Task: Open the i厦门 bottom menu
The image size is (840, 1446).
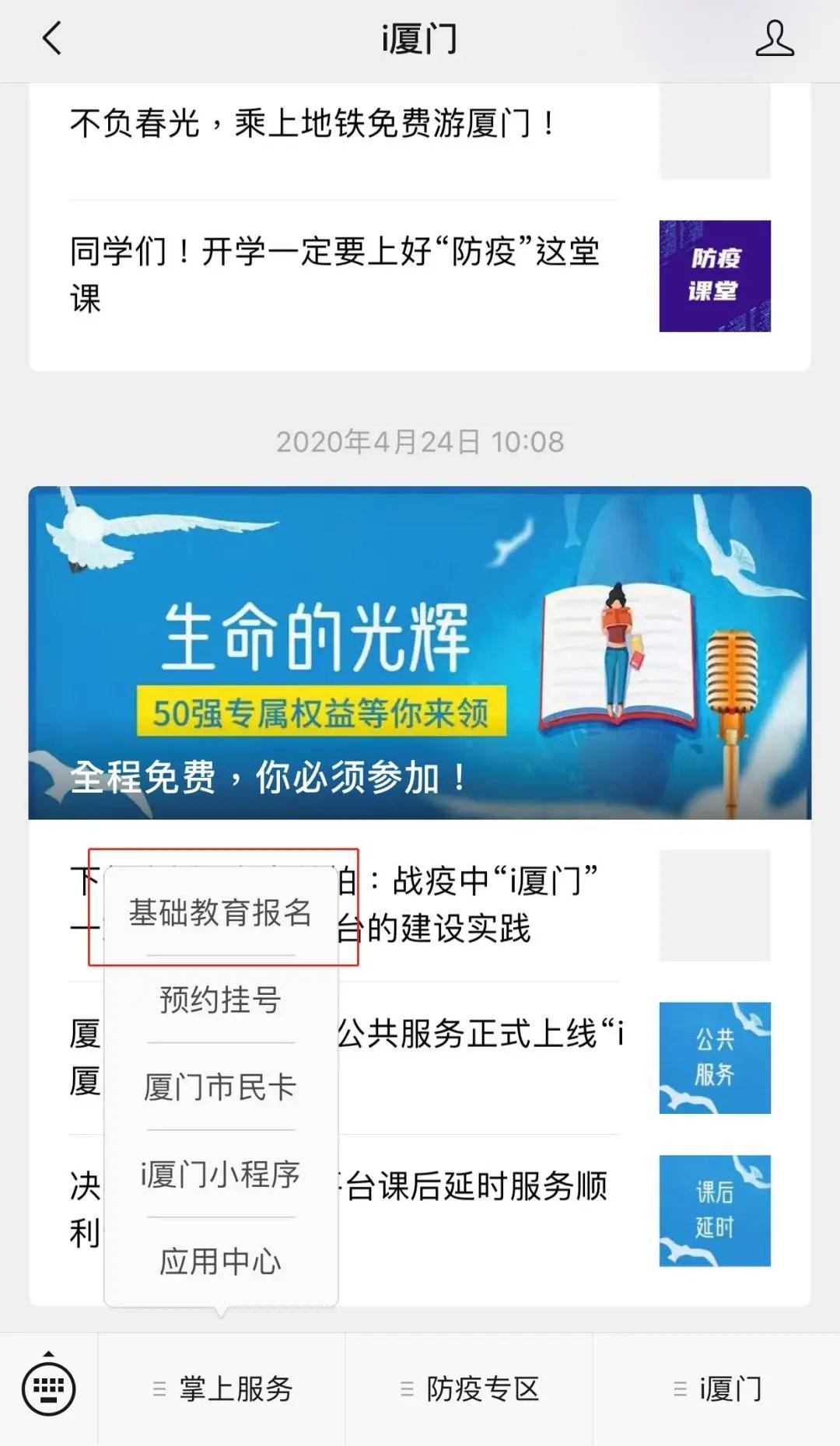Action: pyautogui.click(x=716, y=1388)
